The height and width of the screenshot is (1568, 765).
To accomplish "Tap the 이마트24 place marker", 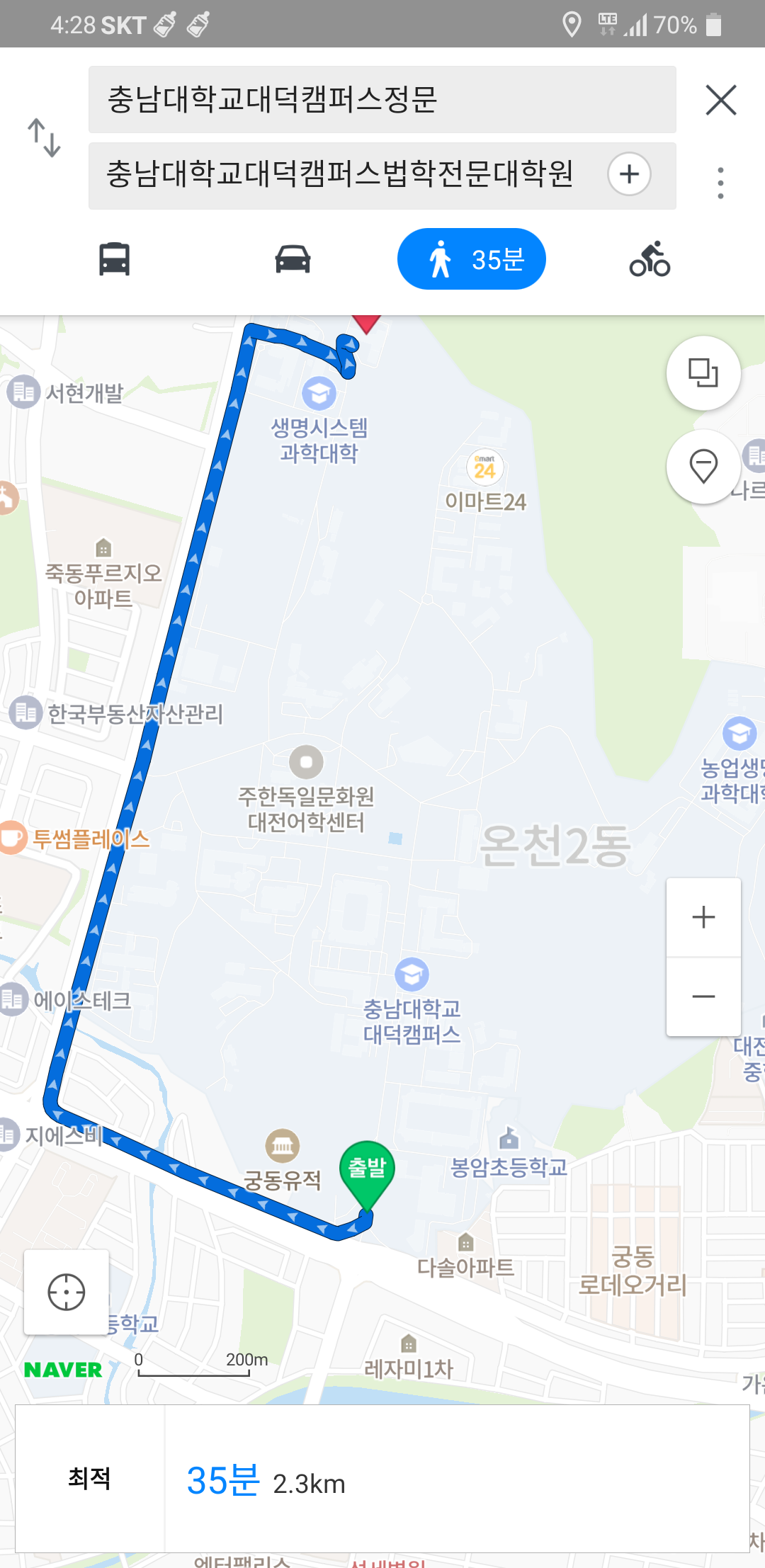I will 484,468.
